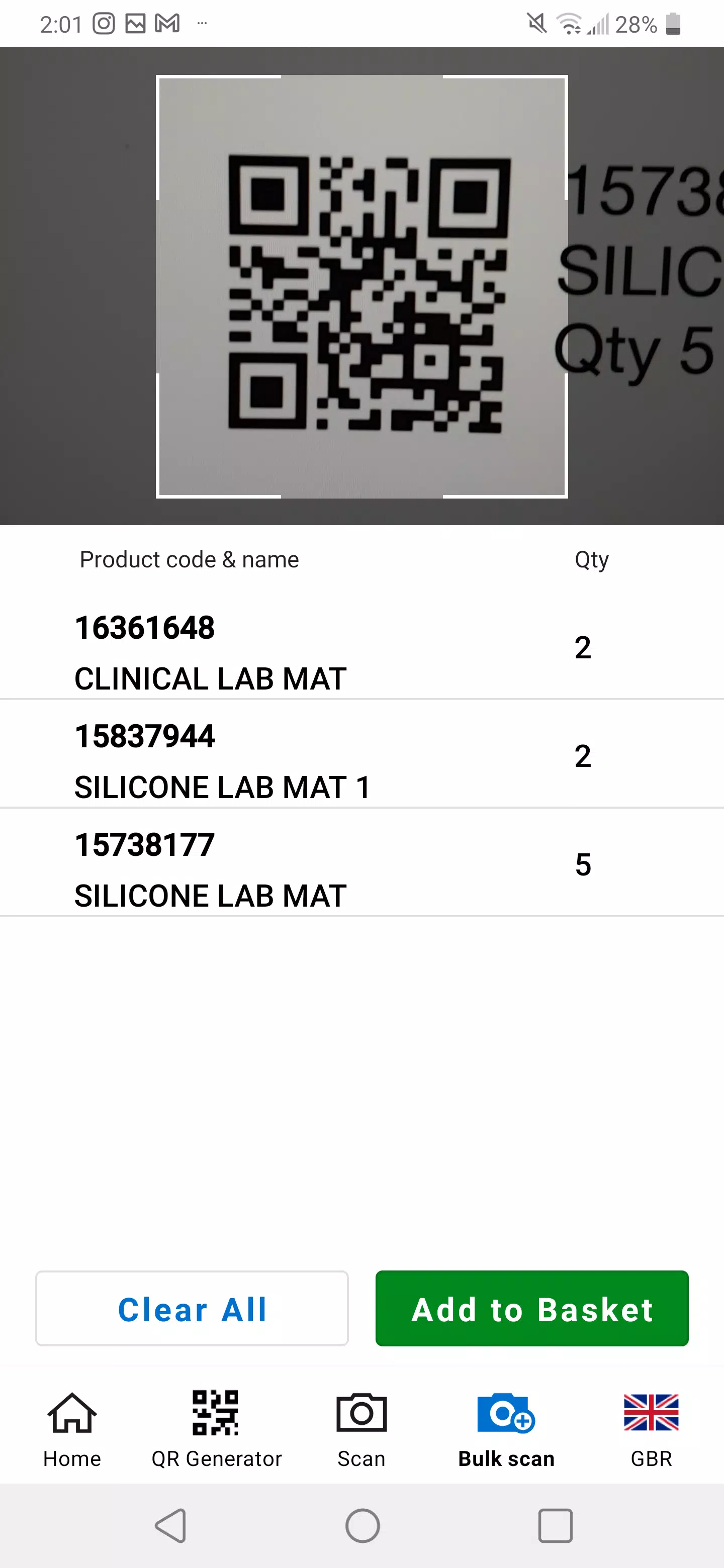Select product 15738177 Silicone Lab Mat
Viewport: 724px width, 1568px height.
coord(361,863)
